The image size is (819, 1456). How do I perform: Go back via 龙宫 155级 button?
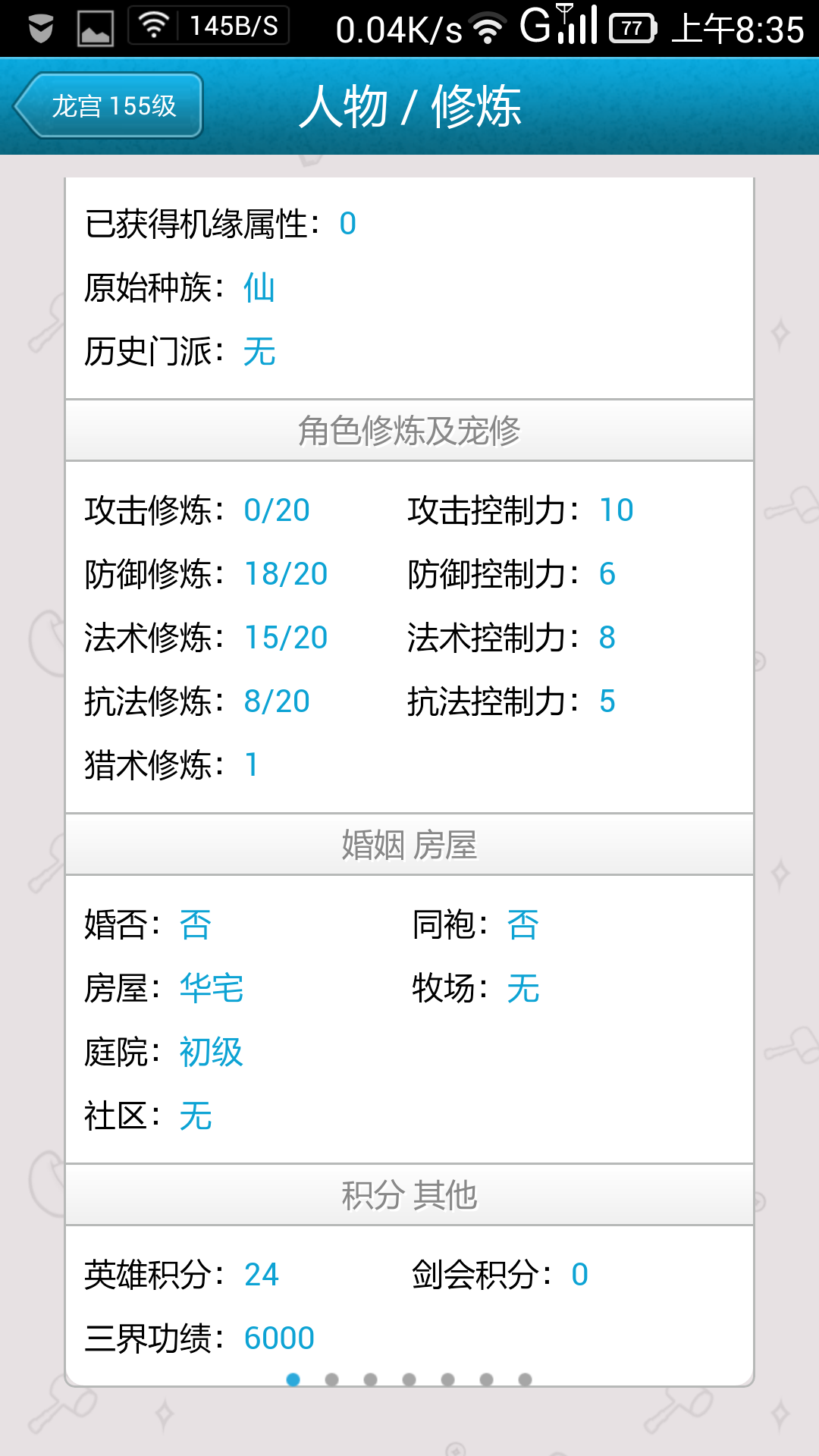point(108,105)
